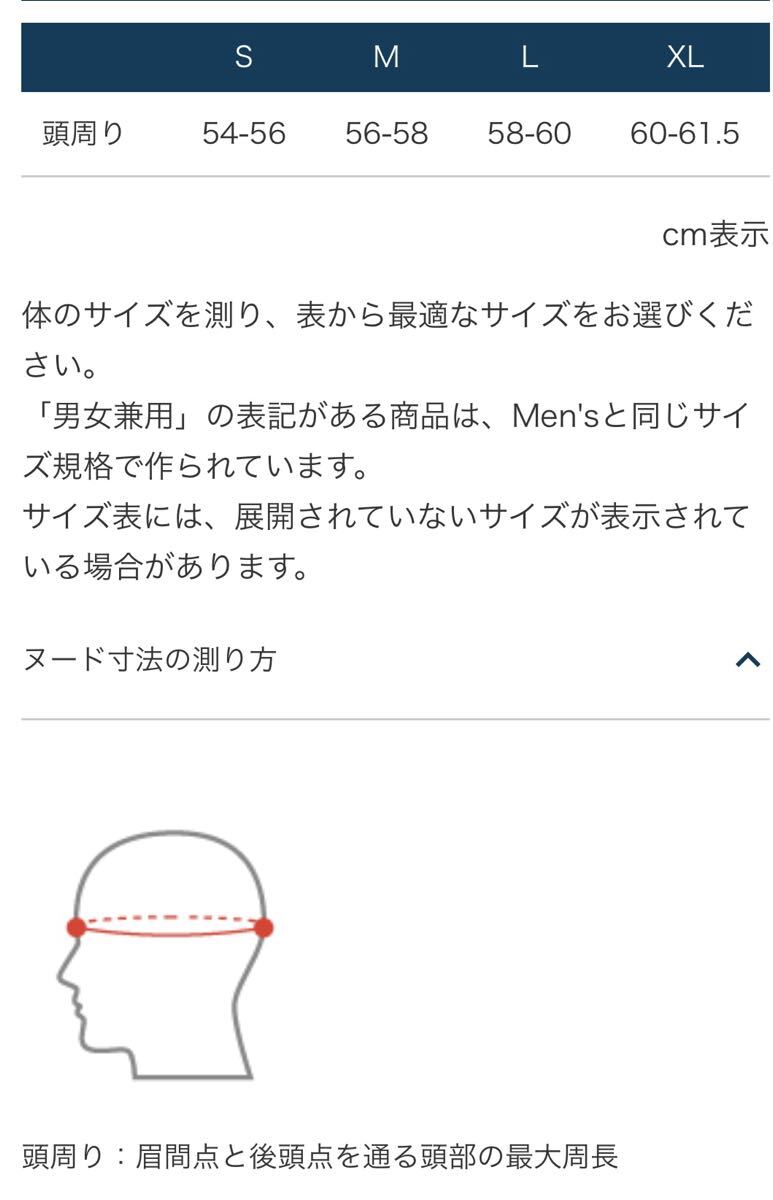Click the red dot at back of head
This screenshot has width=773, height=1200.
[x=263, y=926]
